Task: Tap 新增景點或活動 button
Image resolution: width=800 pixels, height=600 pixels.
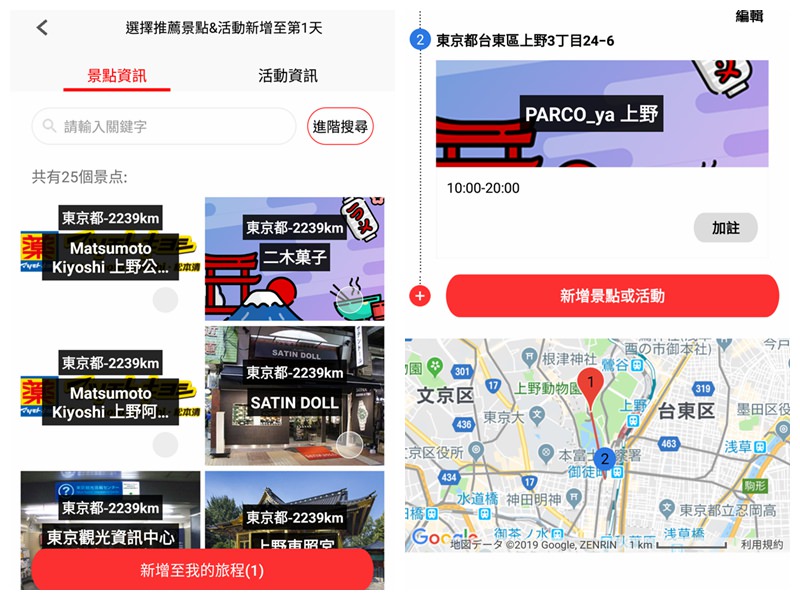Action: click(x=612, y=296)
